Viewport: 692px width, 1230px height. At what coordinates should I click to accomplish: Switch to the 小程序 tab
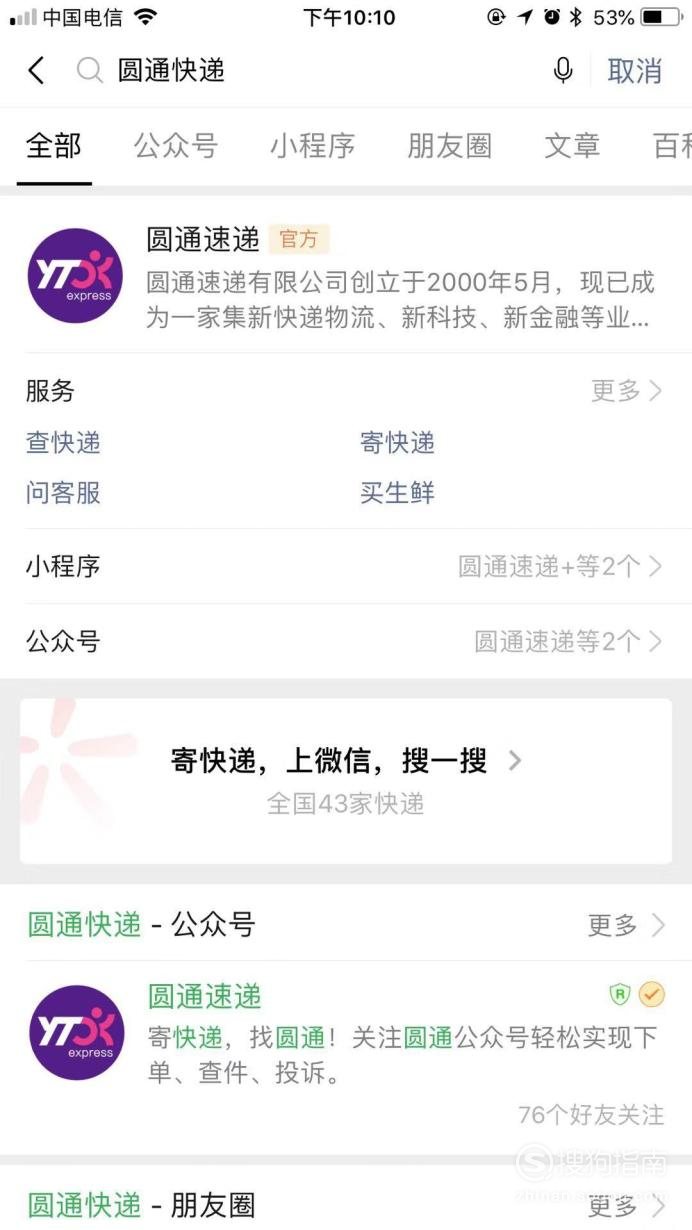(312, 146)
